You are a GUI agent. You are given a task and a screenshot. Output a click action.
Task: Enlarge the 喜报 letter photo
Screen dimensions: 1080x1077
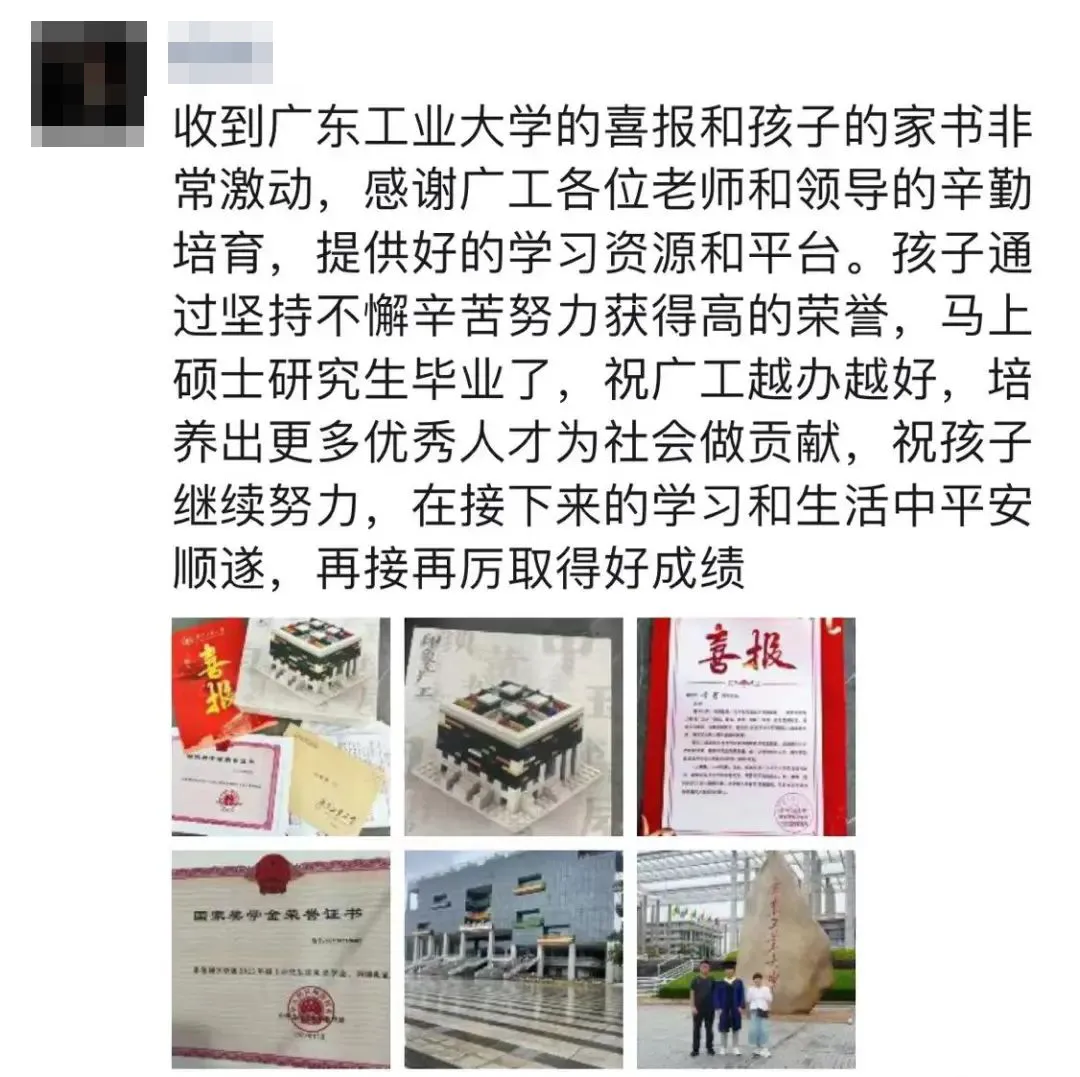pyautogui.click(x=746, y=726)
